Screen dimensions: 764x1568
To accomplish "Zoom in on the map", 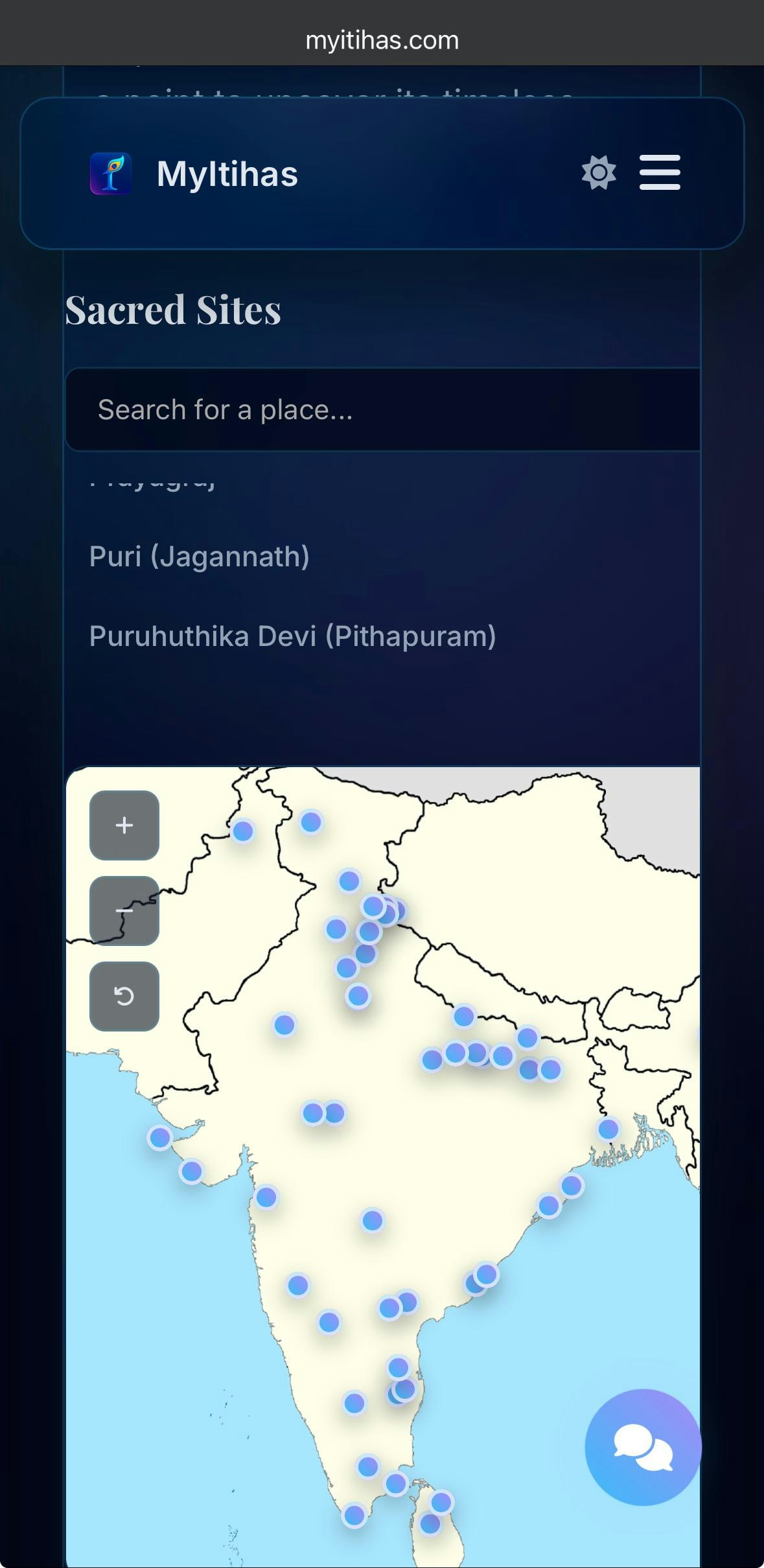I will tap(124, 825).
